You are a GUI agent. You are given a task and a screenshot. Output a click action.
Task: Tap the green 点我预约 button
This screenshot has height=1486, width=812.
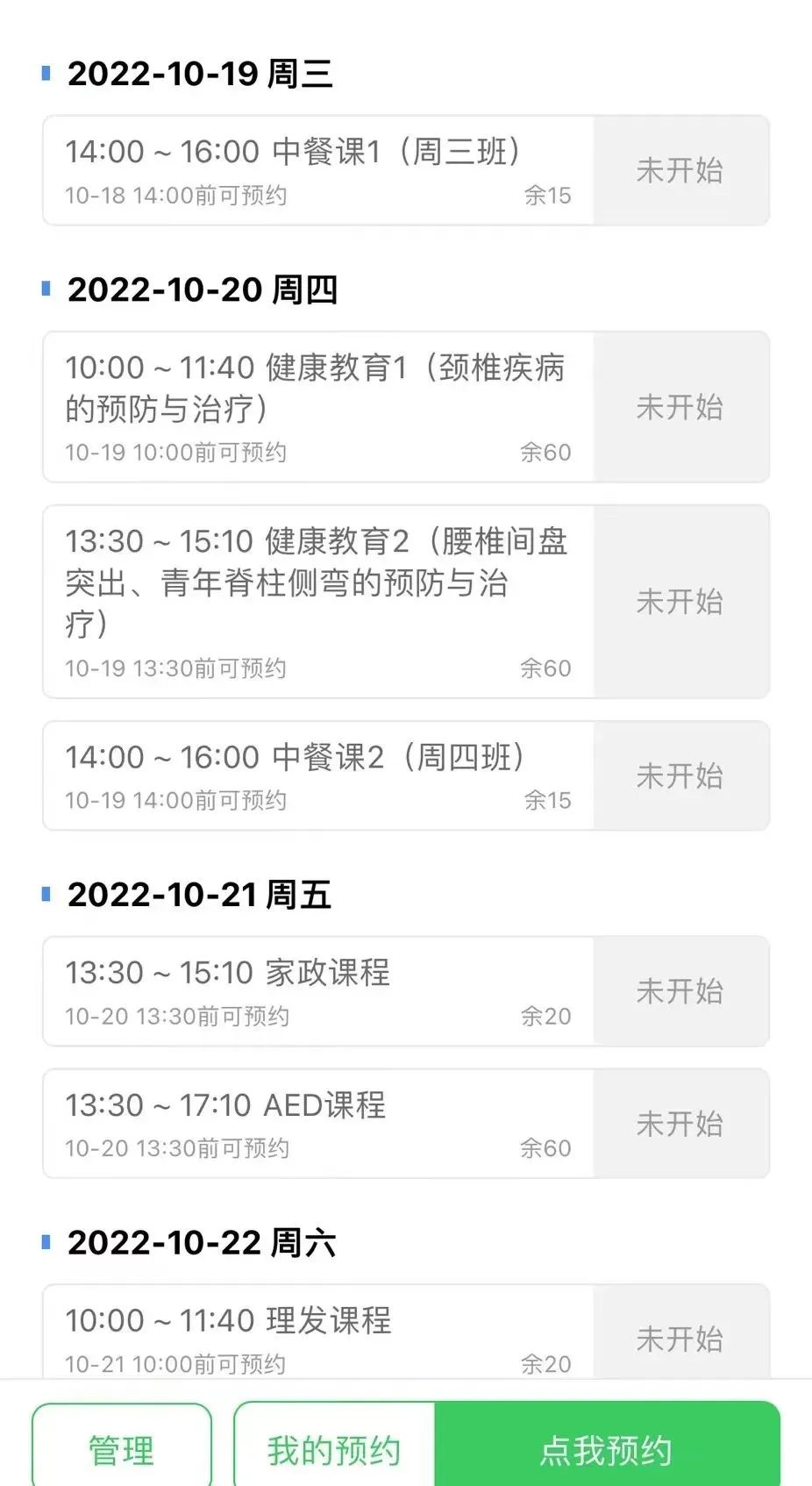(x=606, y=1449)
